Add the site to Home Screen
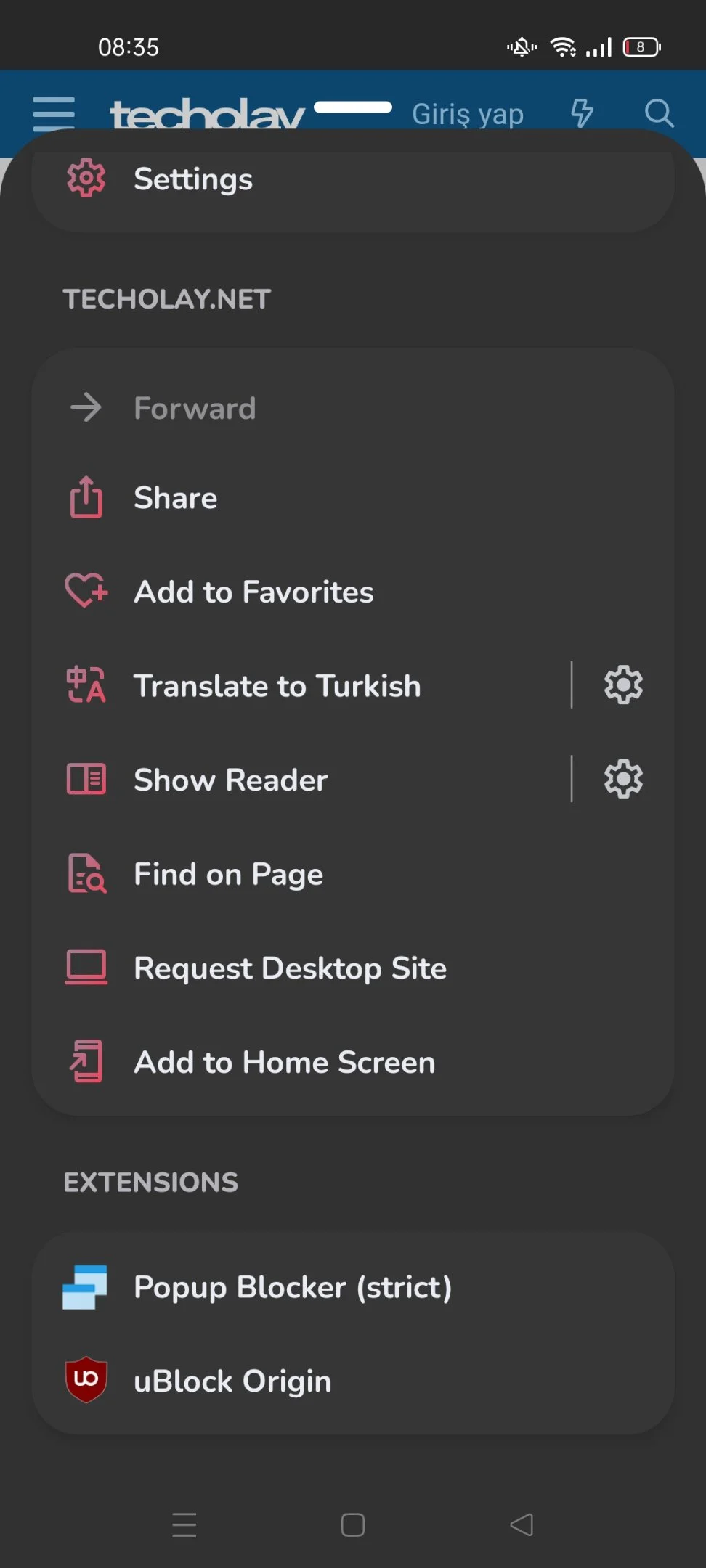Viewport: 706px width, 1568px height. (353, 1062)
